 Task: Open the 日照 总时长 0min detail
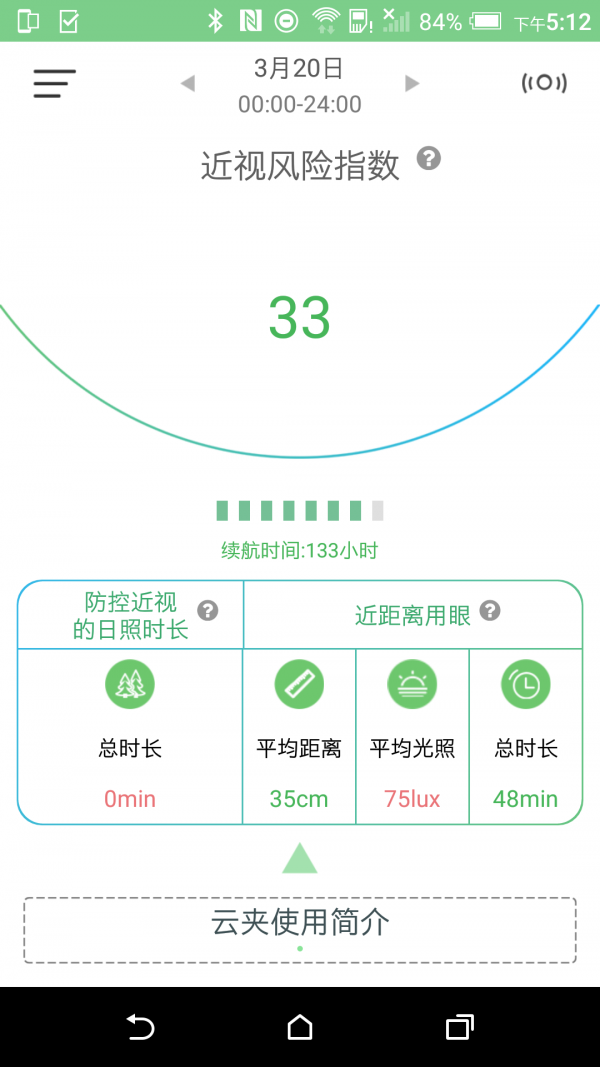click(130, 736)
